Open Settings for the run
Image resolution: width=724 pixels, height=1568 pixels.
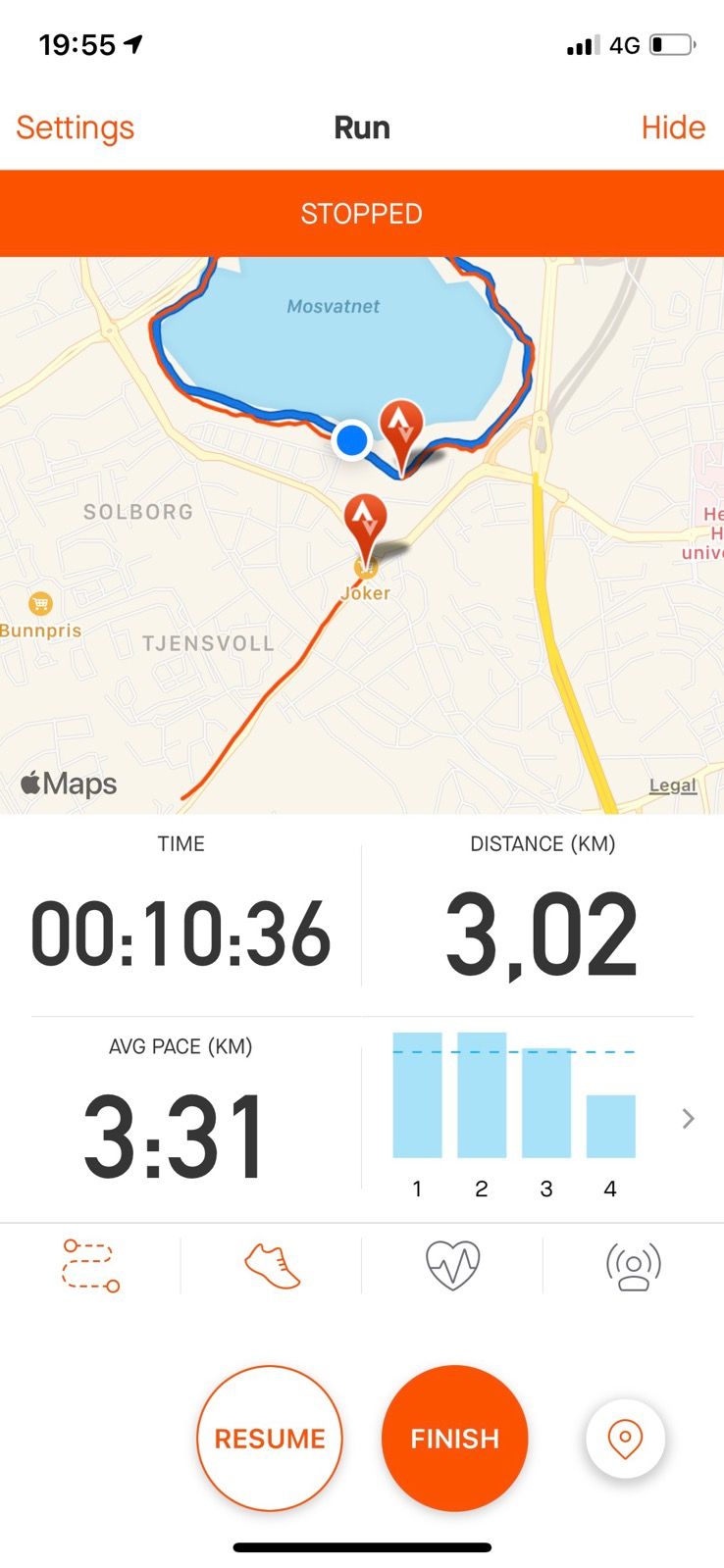click(x=76, y=127)
